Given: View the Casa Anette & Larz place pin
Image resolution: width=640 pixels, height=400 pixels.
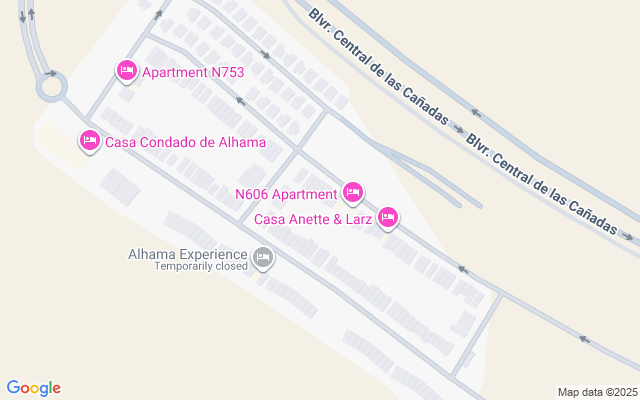Looking at the screenshot, I should [389, 217].
